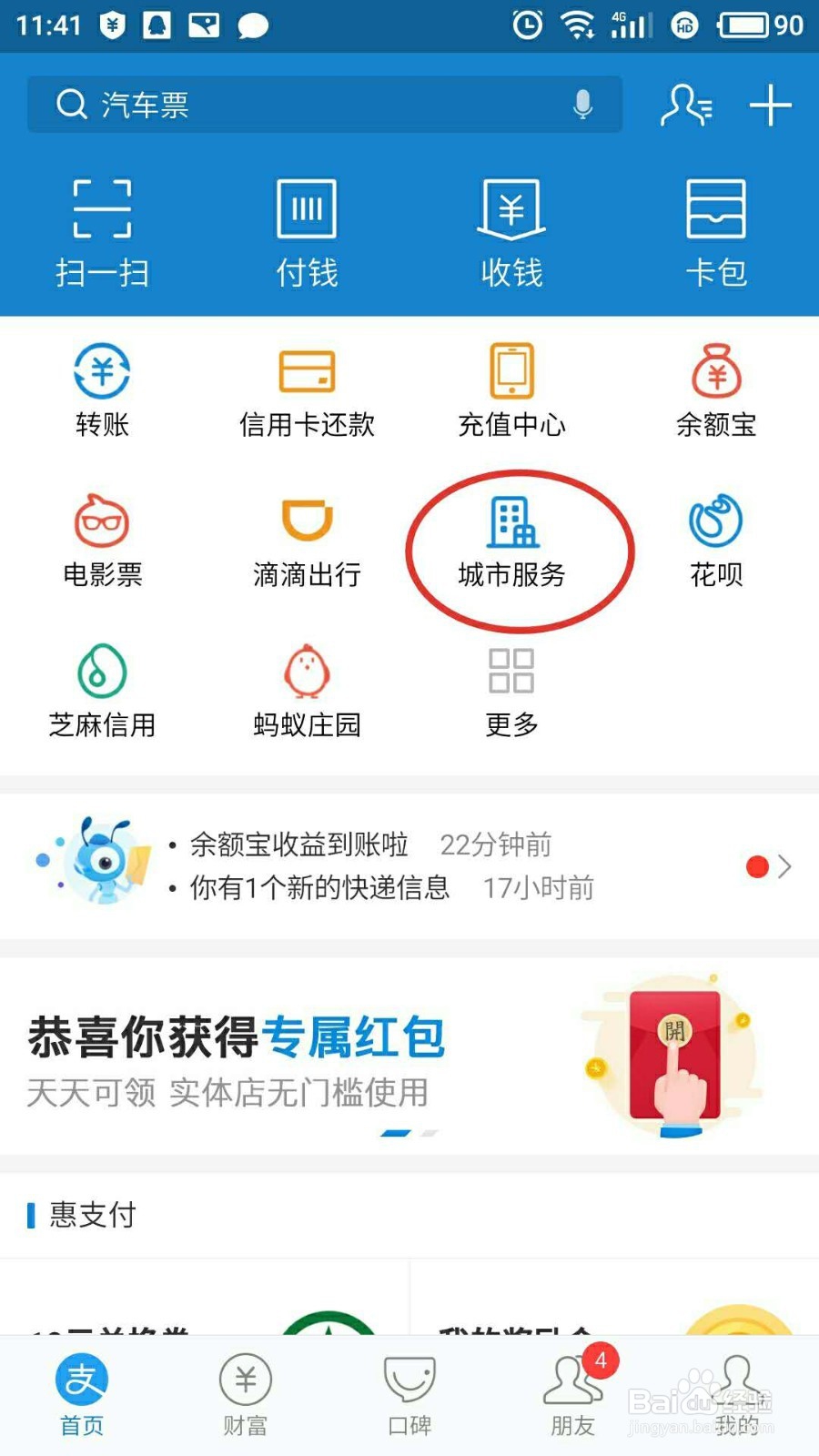Tap the plus icon for quick actions
Viewport: 819px width, 1456px height.
[x=770, y=105]
